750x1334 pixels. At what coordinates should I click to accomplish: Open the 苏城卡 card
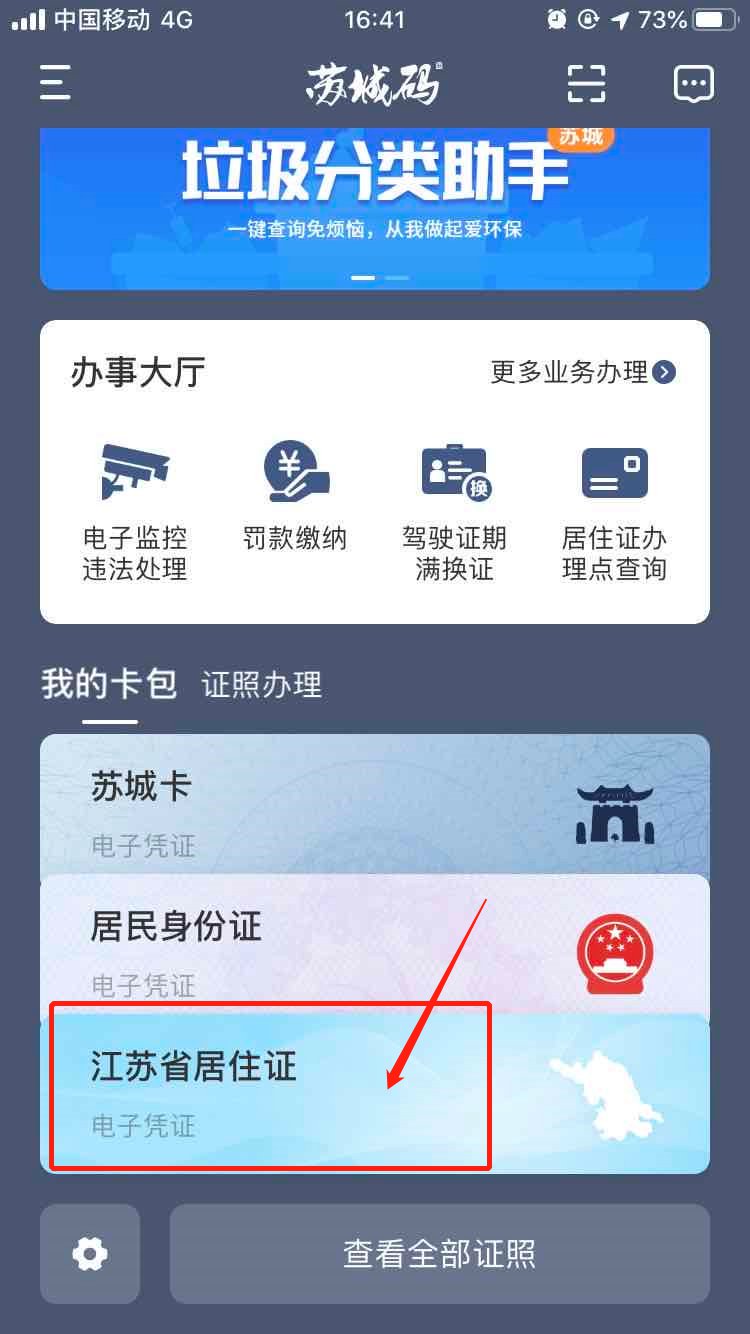[375, 800]
